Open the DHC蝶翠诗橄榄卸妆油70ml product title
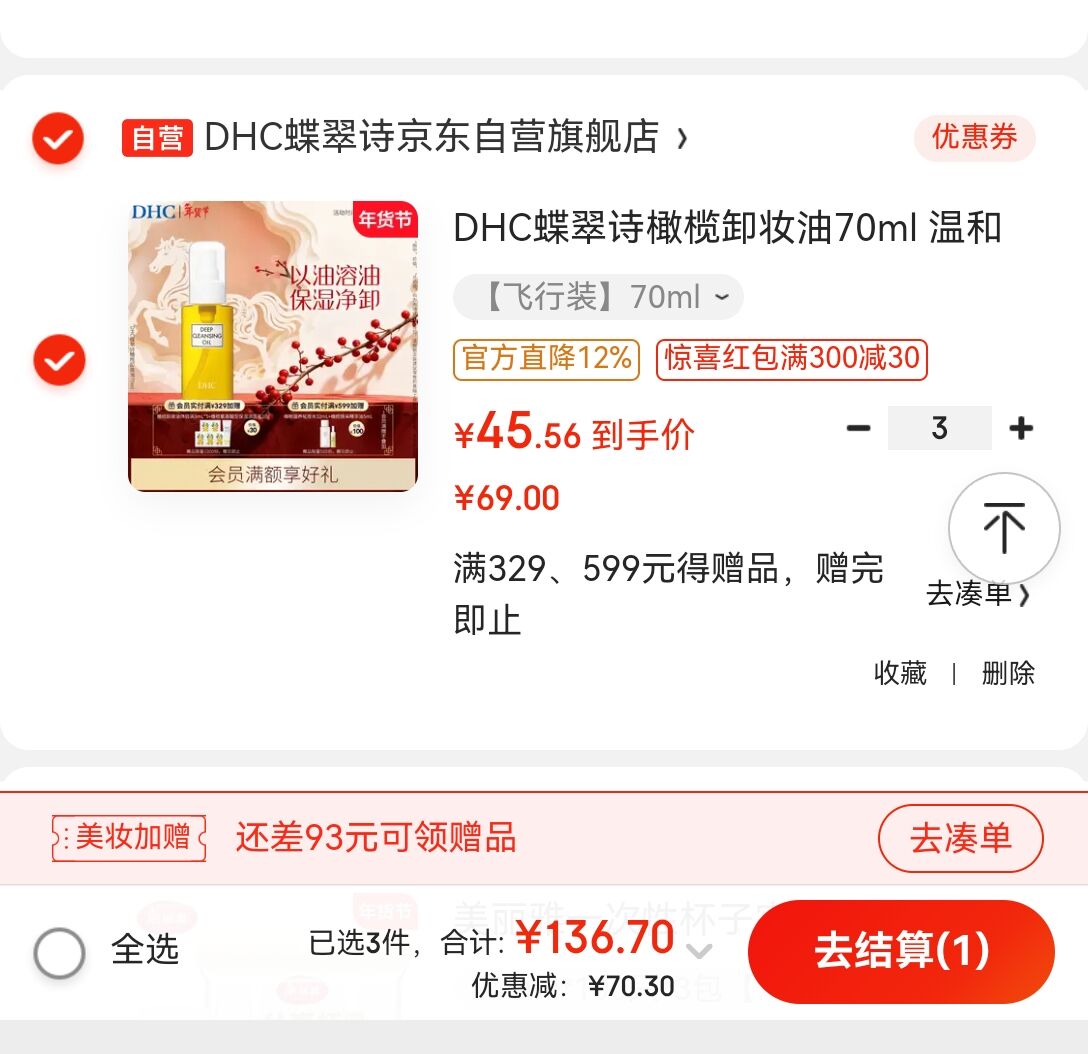This screenshot has height=1054, width=1088. click(727, 228)
